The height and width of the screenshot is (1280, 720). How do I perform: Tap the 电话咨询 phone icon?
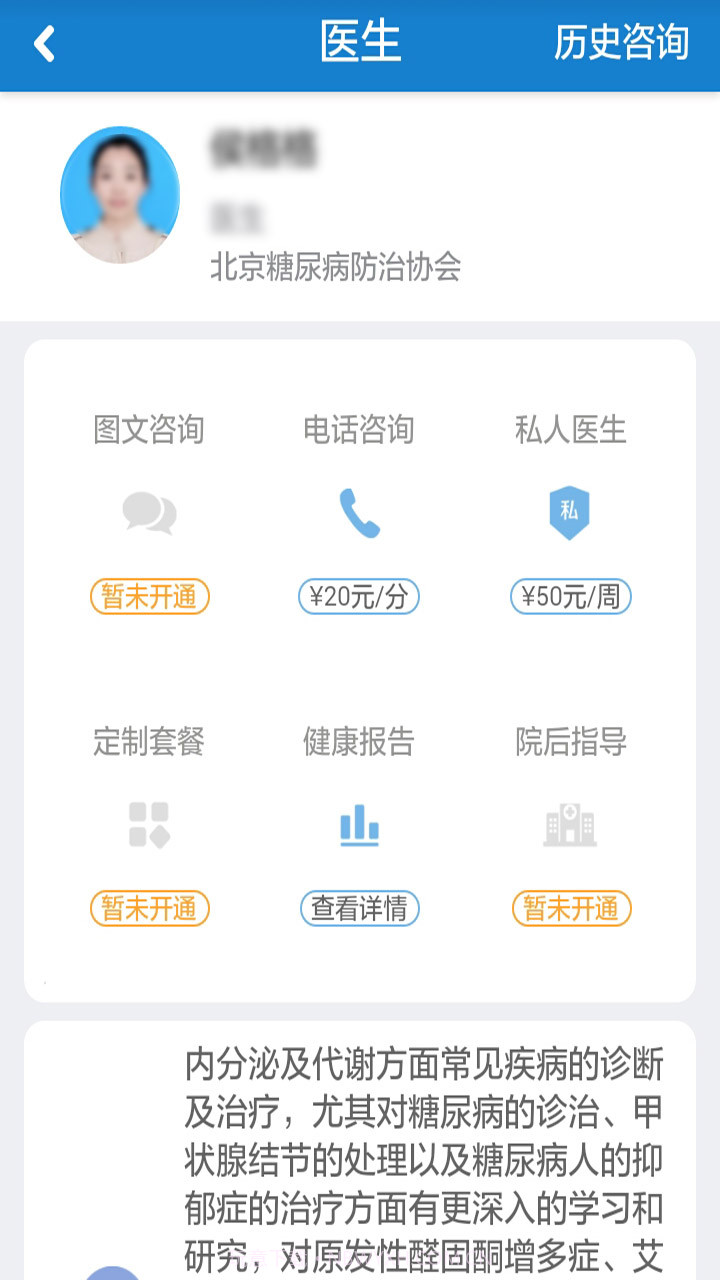pos(359,514)
